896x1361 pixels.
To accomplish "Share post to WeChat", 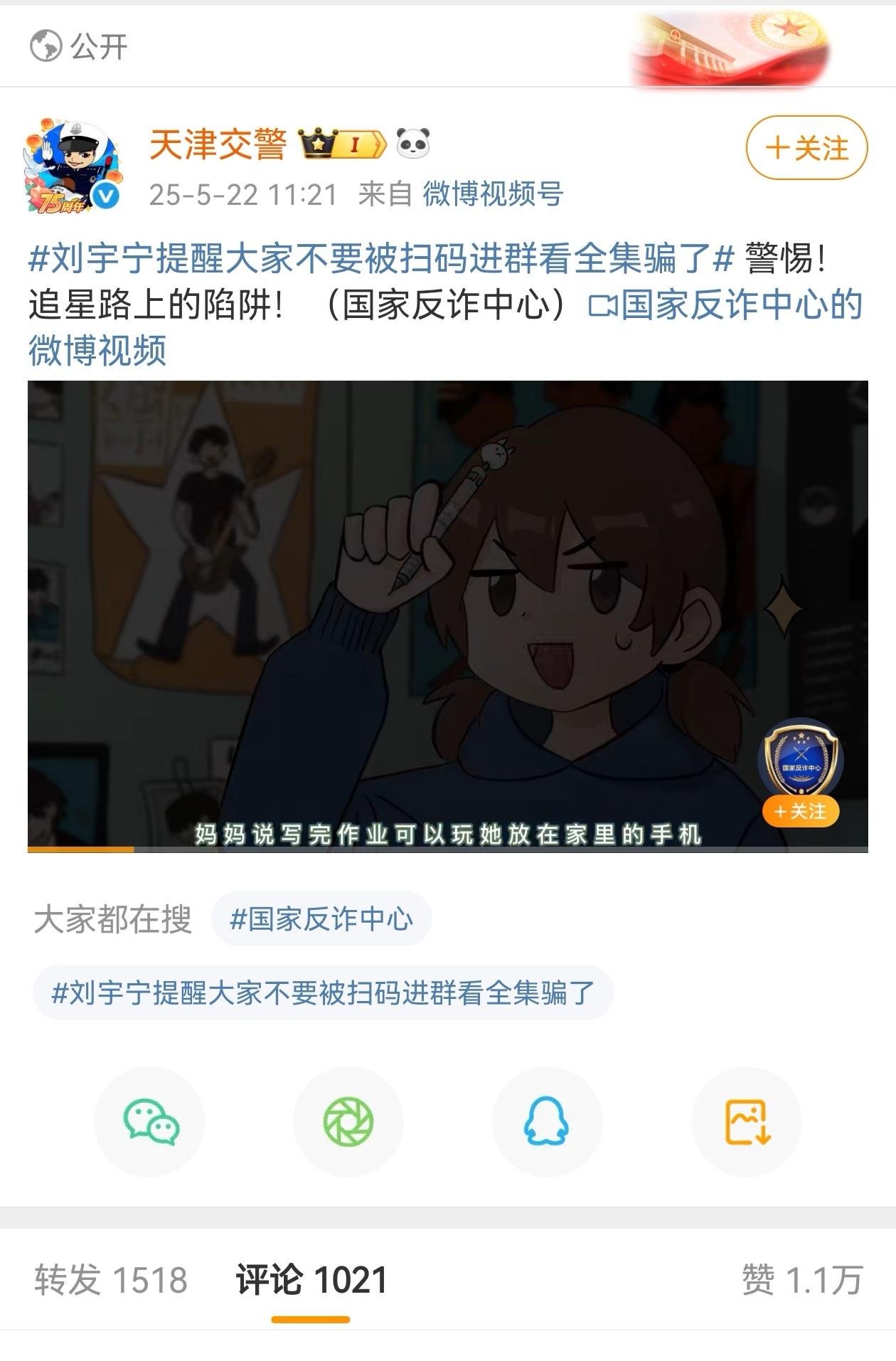I will coord(150,1122).
